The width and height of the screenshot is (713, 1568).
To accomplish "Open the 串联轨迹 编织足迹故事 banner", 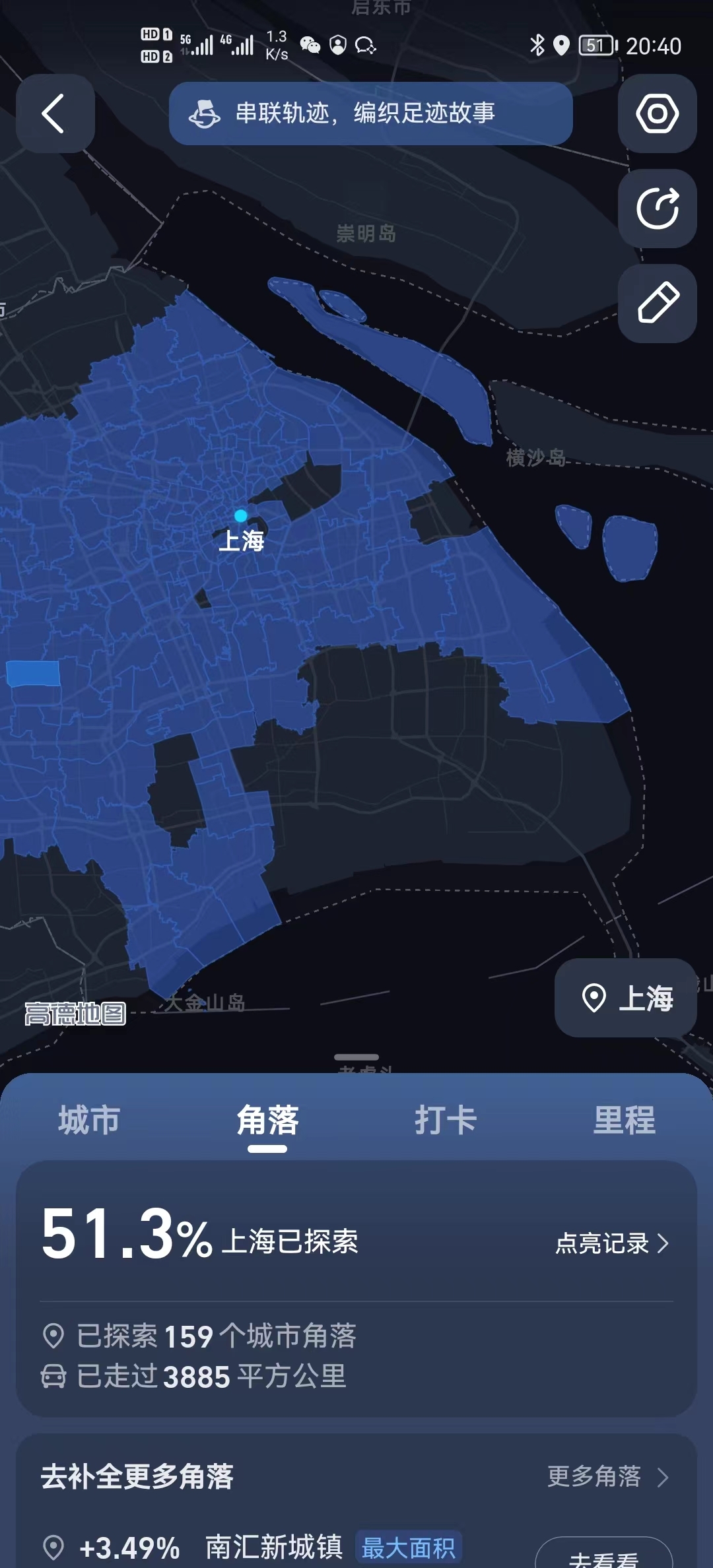I will [x=370, y=114].
